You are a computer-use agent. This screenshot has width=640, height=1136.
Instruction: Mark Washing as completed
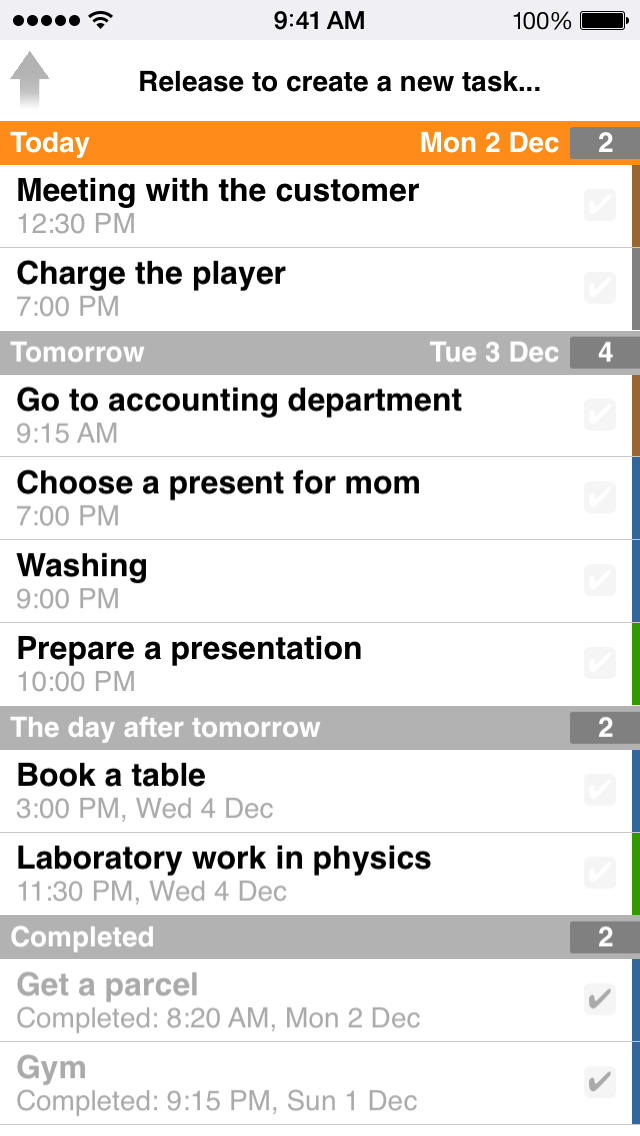click(x=600, y=580)
